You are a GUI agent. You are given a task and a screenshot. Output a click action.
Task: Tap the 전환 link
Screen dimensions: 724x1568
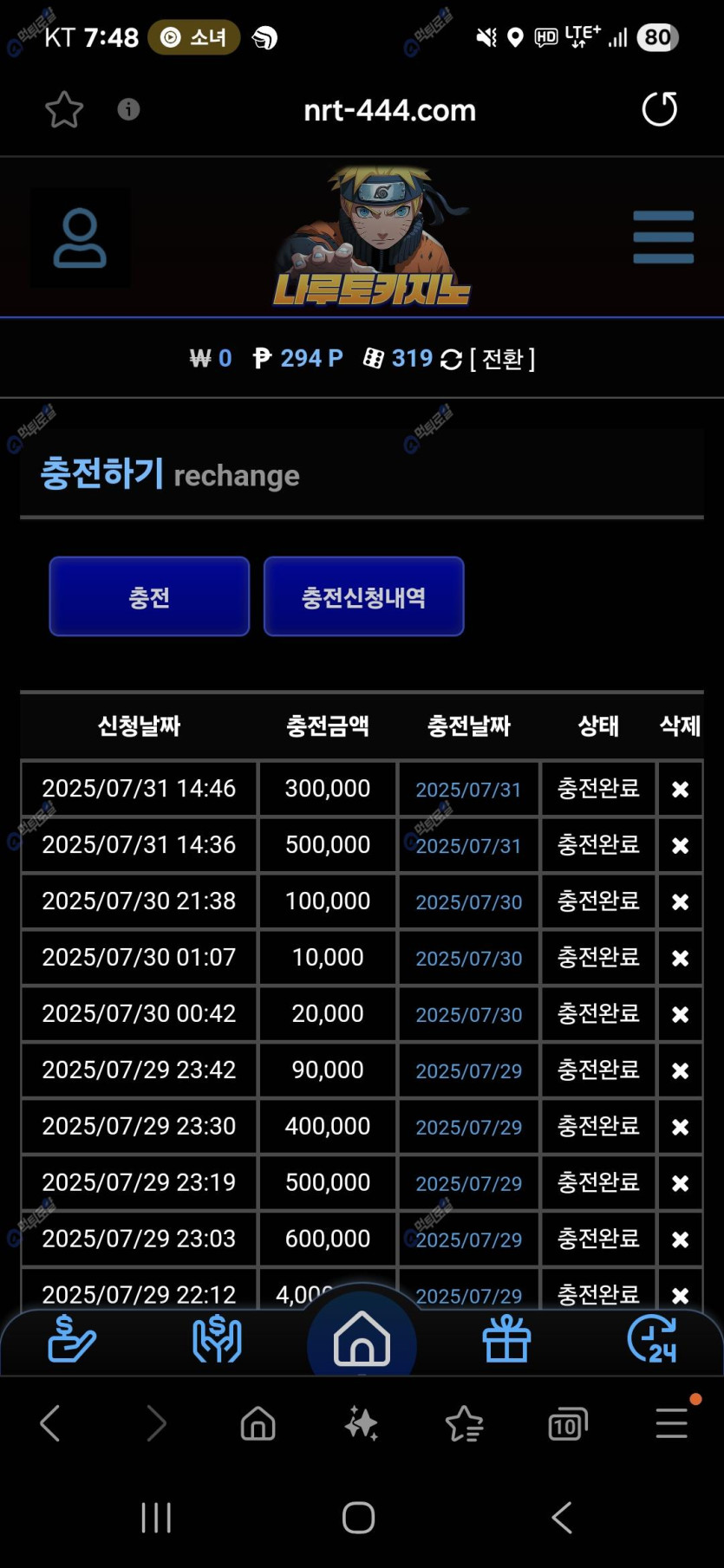tap(502, 358)
